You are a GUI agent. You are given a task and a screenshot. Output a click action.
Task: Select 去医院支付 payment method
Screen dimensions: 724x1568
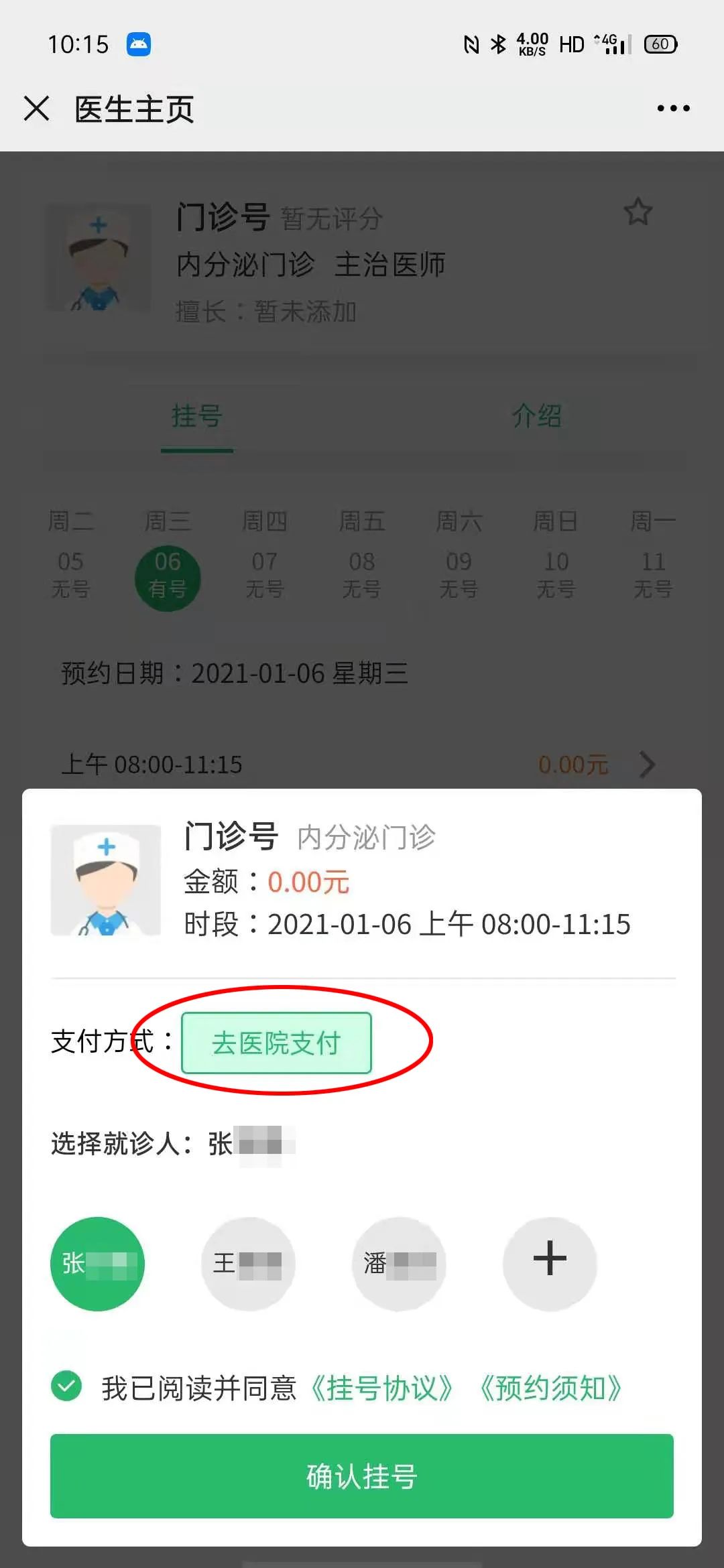coord(276,1043)
